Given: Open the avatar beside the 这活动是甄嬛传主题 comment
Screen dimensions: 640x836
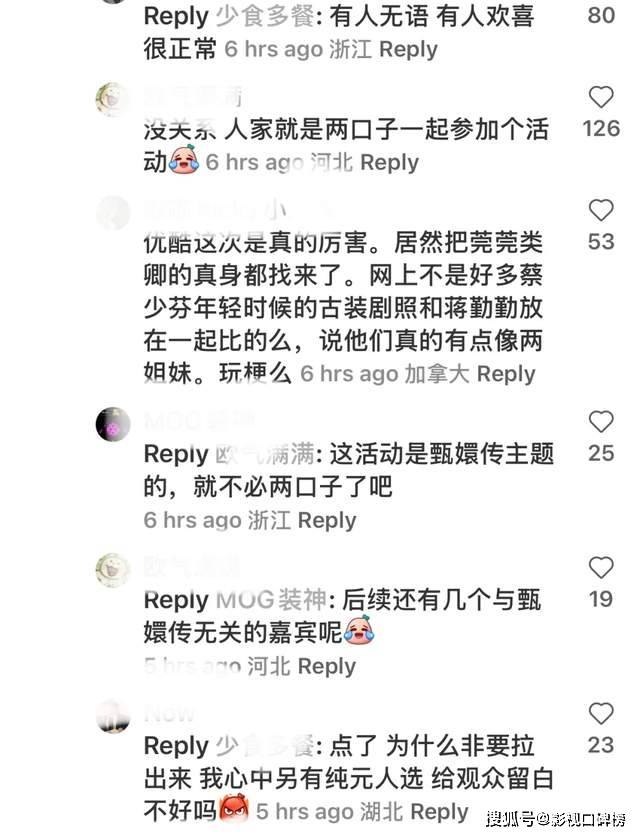Looking at the screenshot, I should [112, 423].
